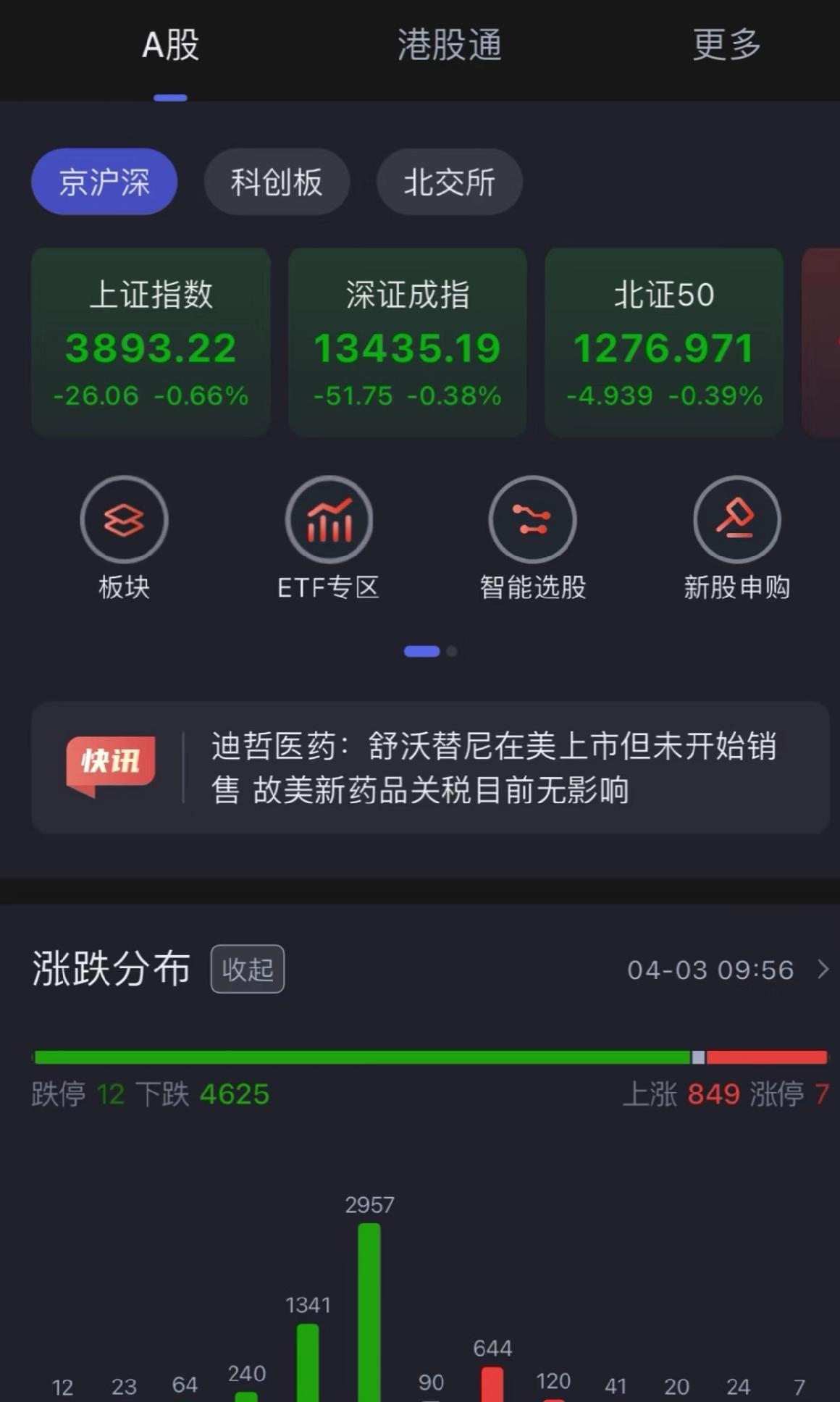Collapse 涨跌分布 with the 收起 button
Image resolution: width=840 pixels, height=1402 pixels.
247,969
